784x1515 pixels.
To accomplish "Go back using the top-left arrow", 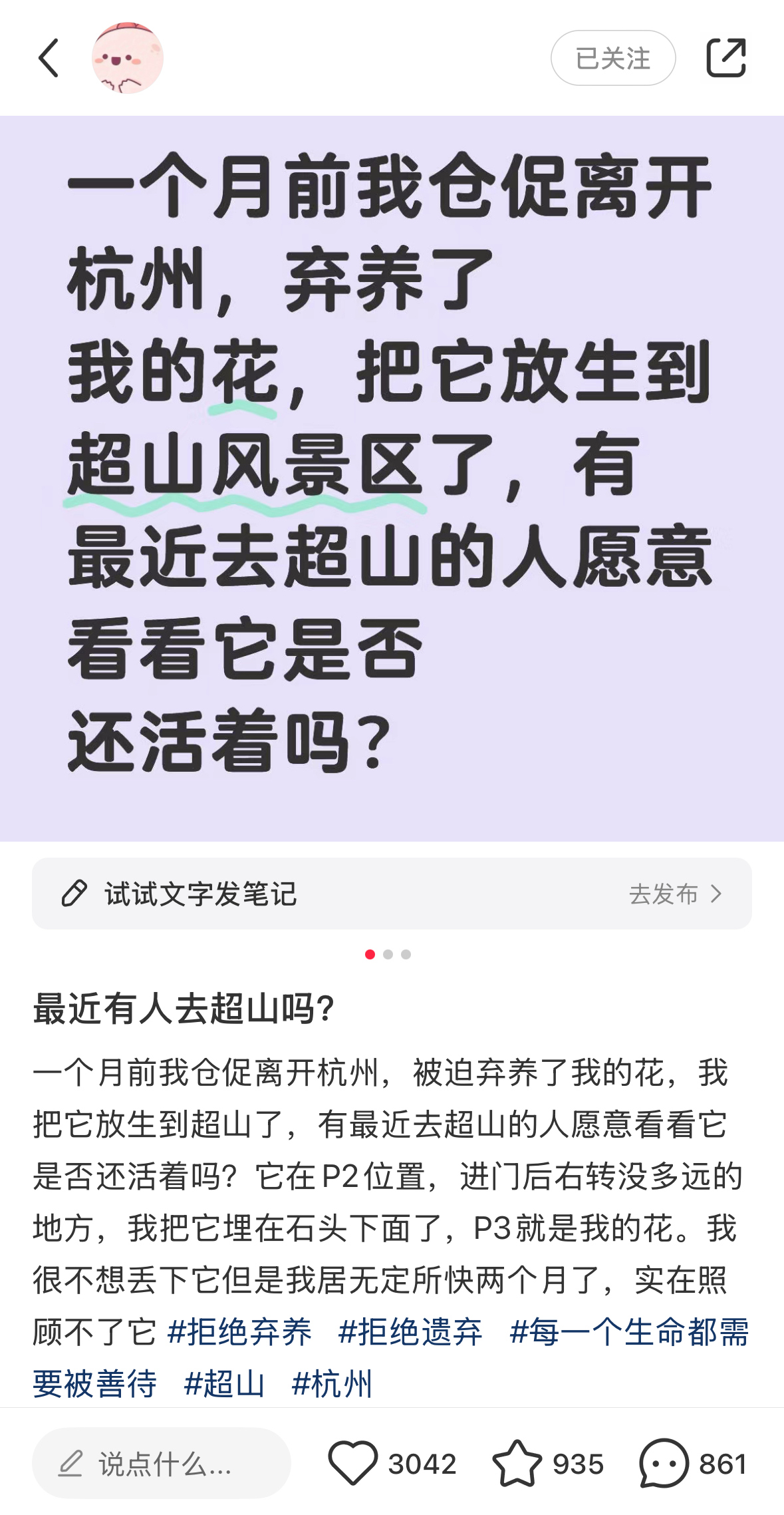I will pos(49,58).
